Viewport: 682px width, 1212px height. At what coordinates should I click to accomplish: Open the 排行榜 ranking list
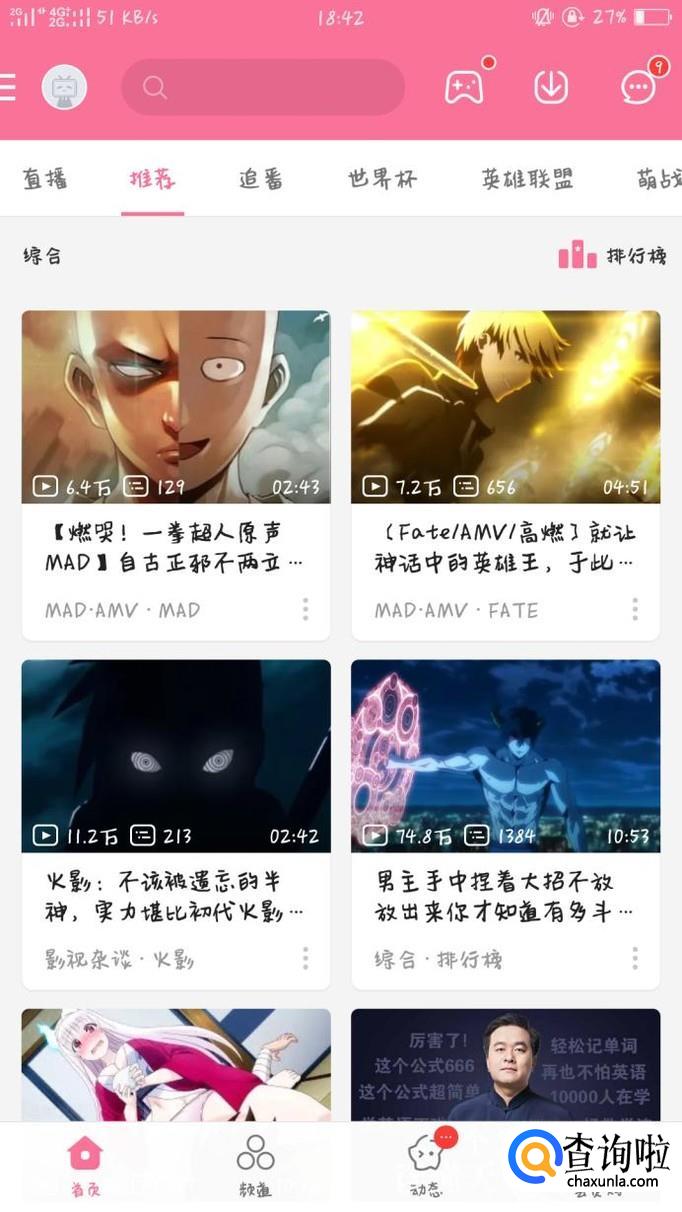(x=612, y=256)
